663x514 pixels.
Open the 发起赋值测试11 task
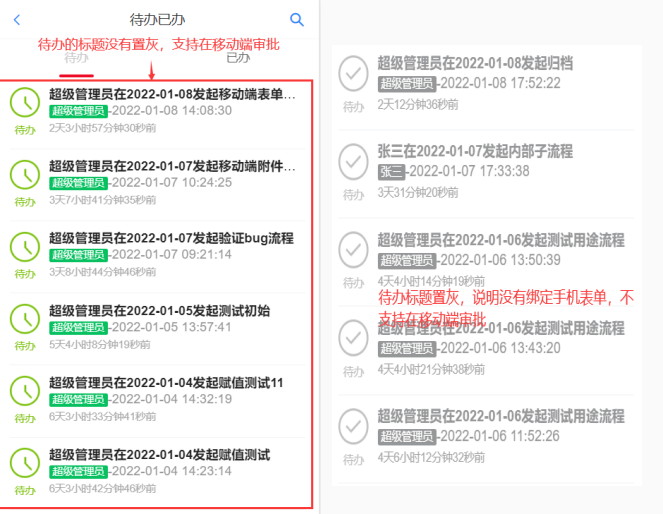pos(166,383)
